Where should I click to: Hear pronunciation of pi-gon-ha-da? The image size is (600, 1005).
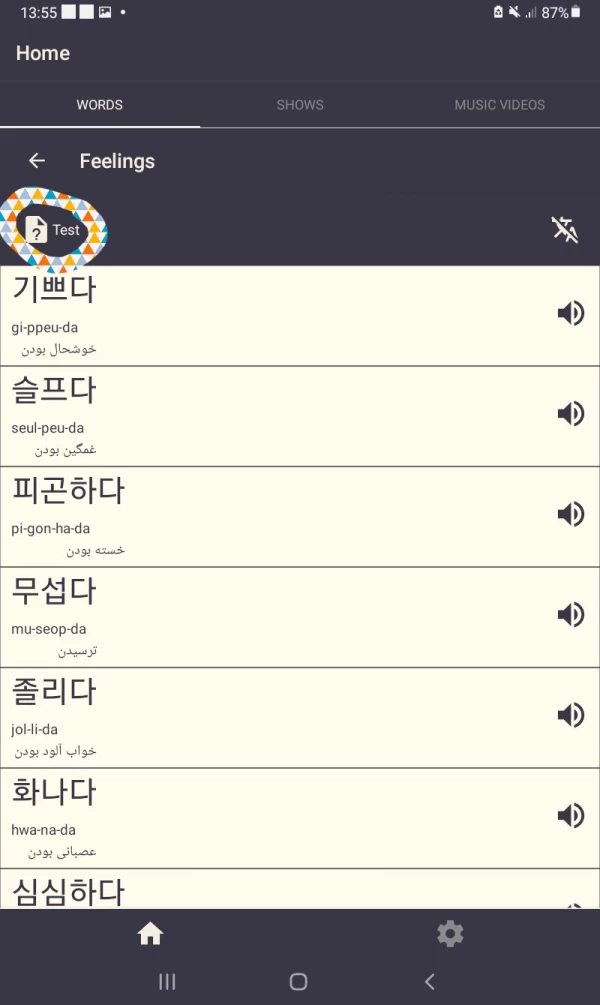[570, 514]
